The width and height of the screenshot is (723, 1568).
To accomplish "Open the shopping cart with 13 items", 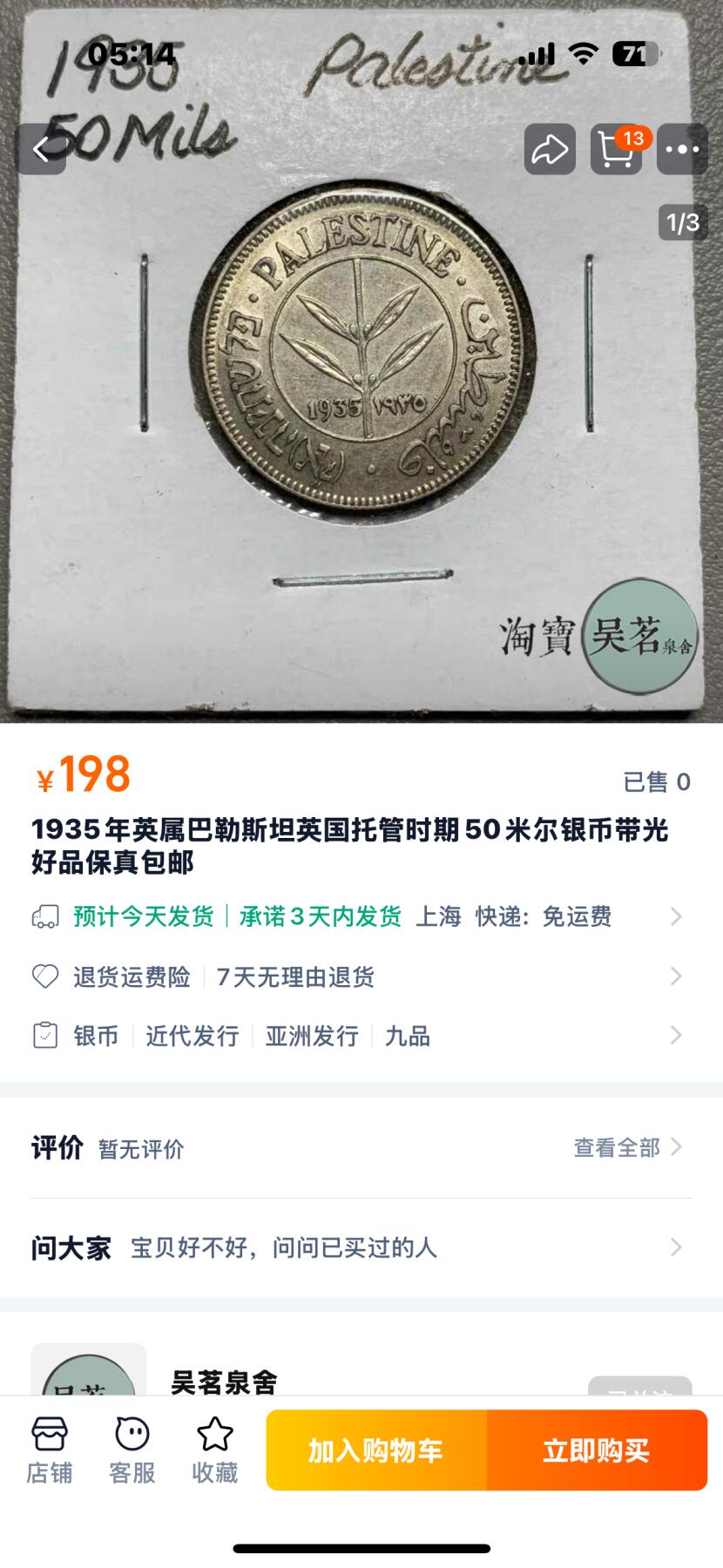I will (616, 149).
